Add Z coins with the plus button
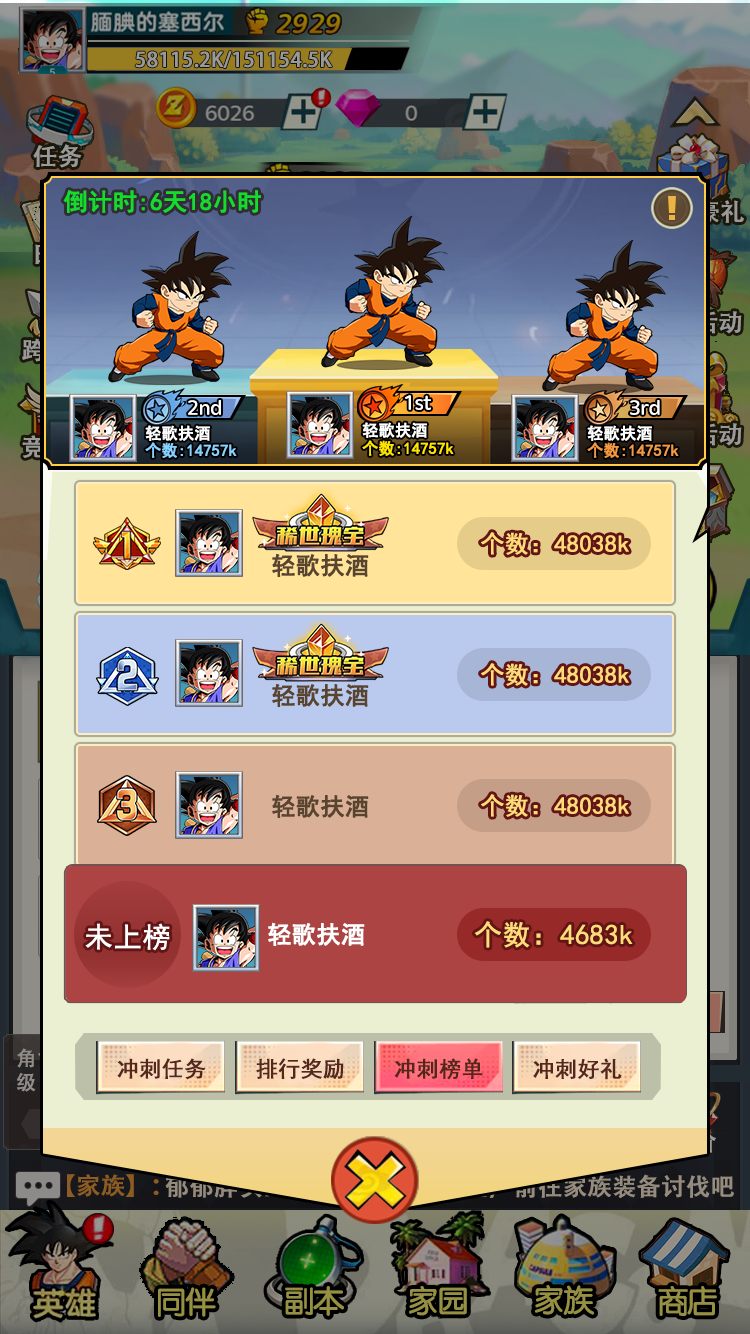Viewport: 750px width, 1334px height. (x=301, y=113)
